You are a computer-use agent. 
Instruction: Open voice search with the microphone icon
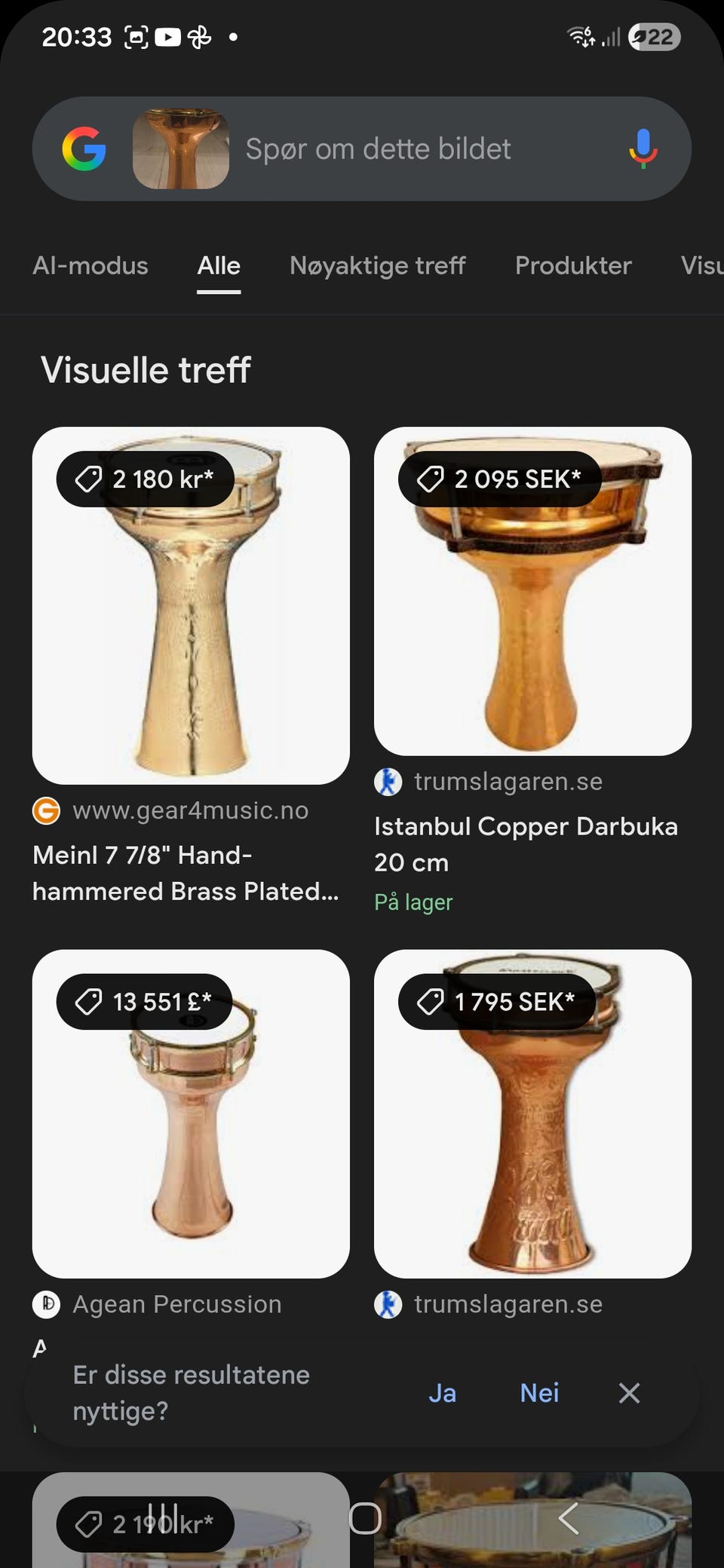coord(643,149)
